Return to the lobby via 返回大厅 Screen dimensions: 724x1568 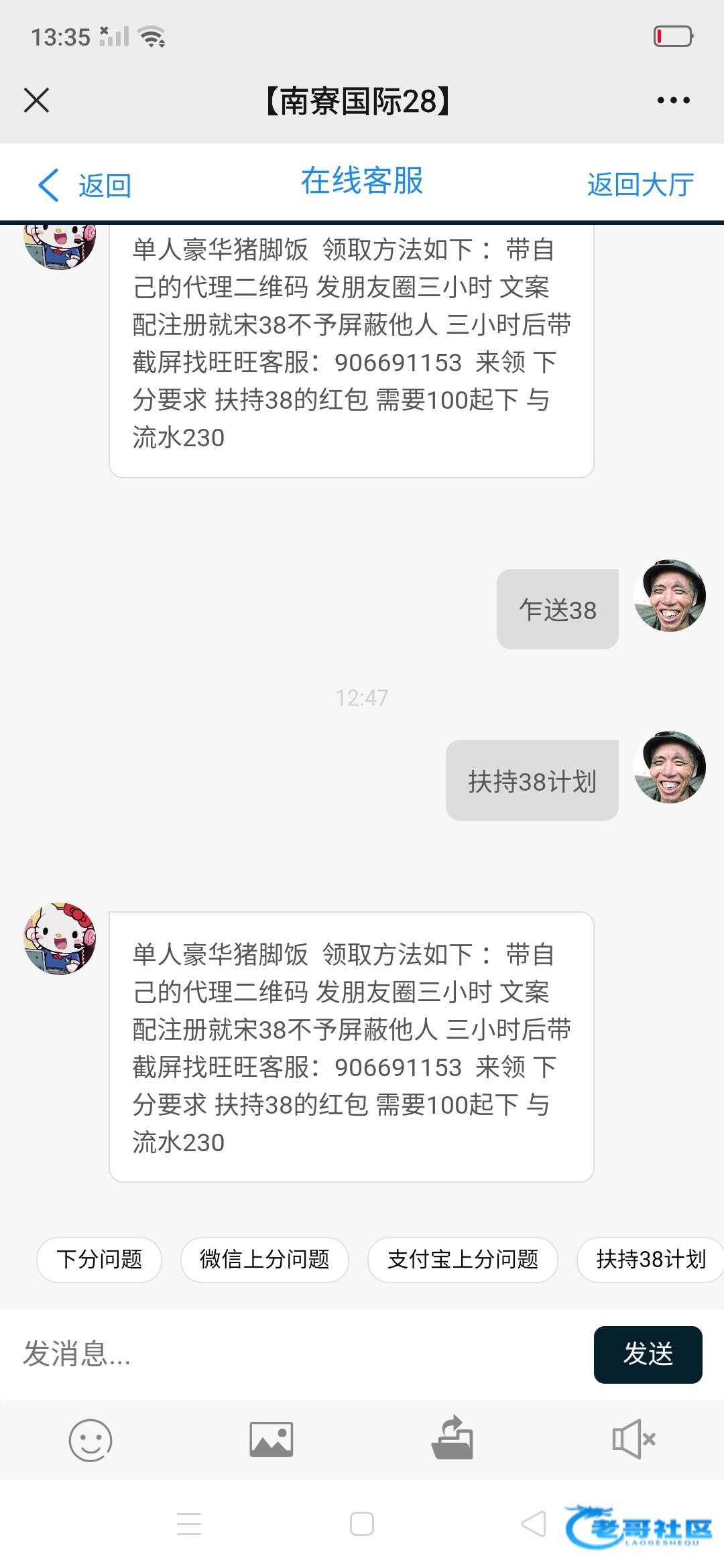click(x=640, y=184)
